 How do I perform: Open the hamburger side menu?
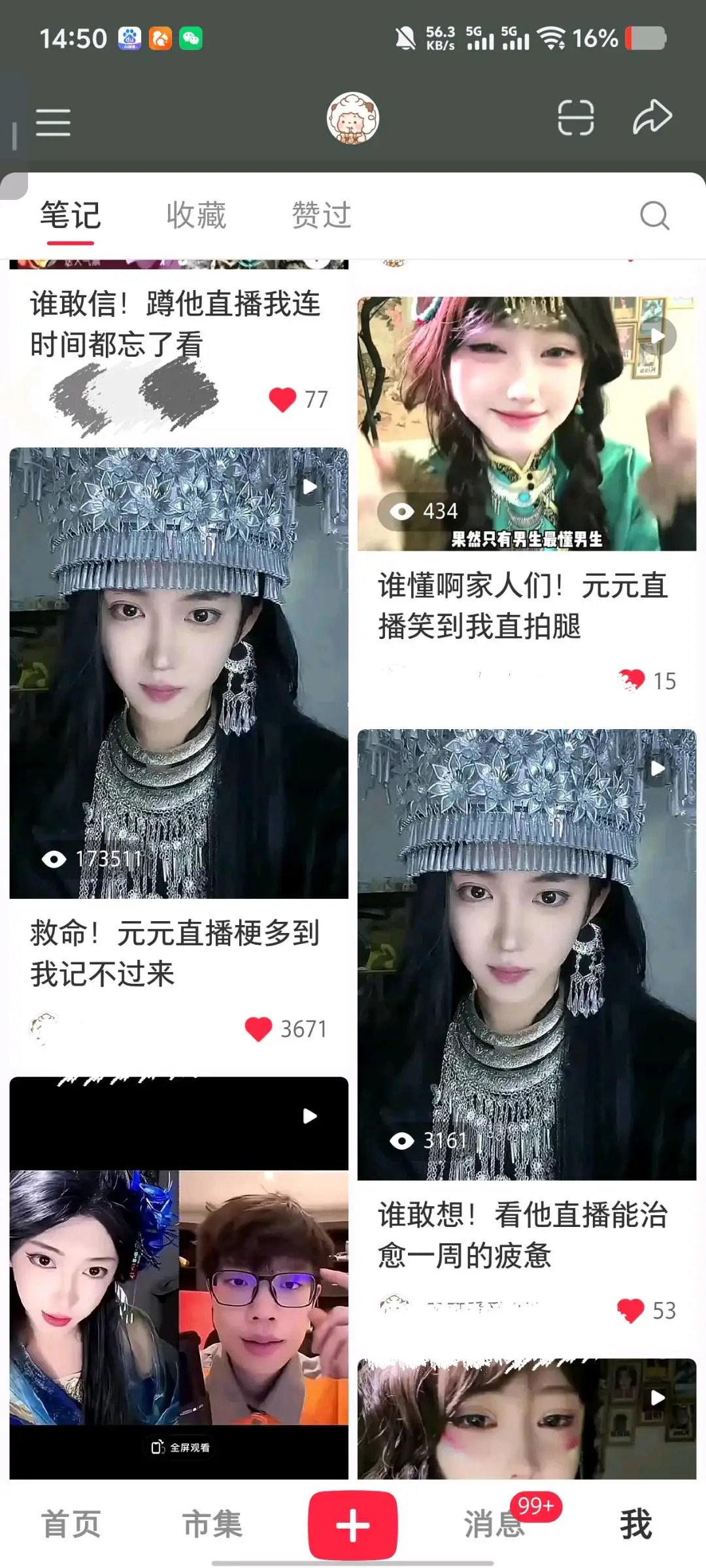click(53, 122)
